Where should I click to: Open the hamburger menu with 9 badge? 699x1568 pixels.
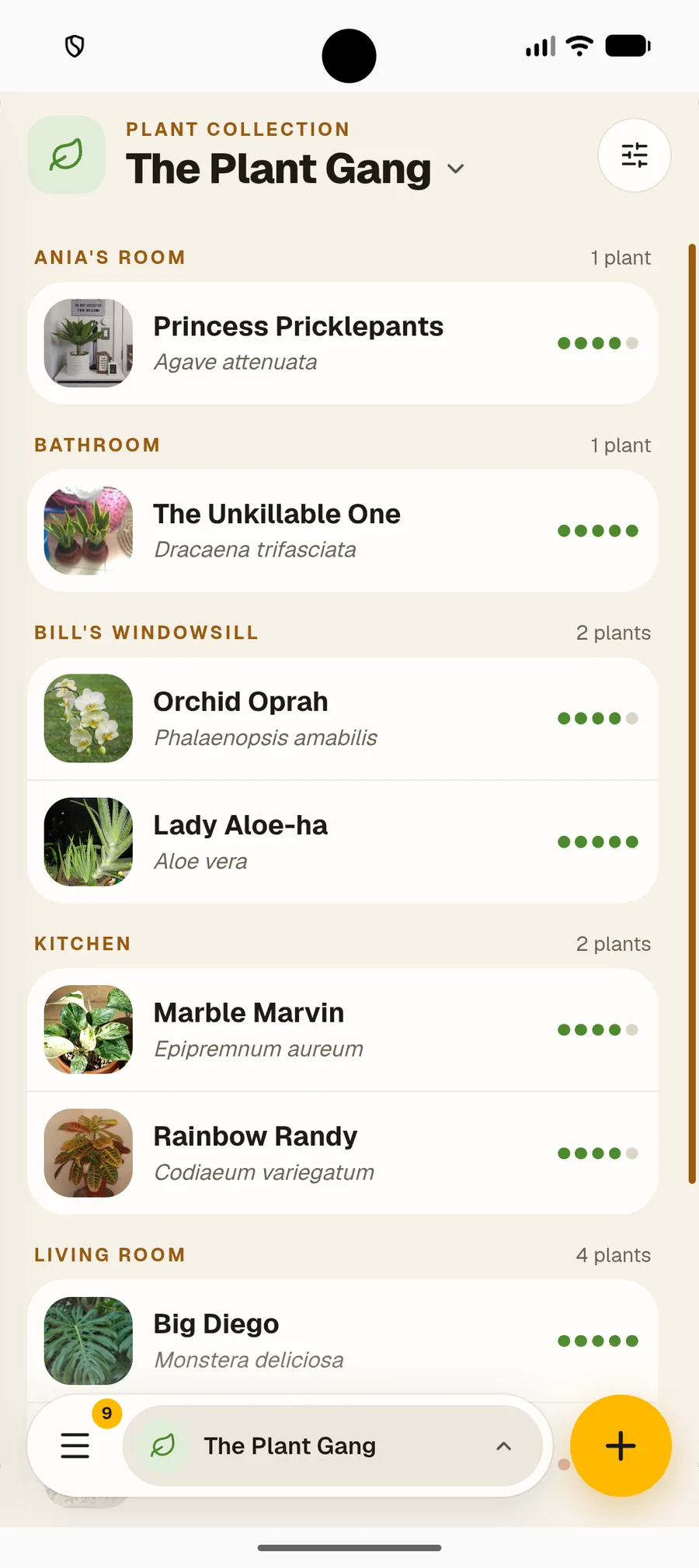tap(75, 1445)
